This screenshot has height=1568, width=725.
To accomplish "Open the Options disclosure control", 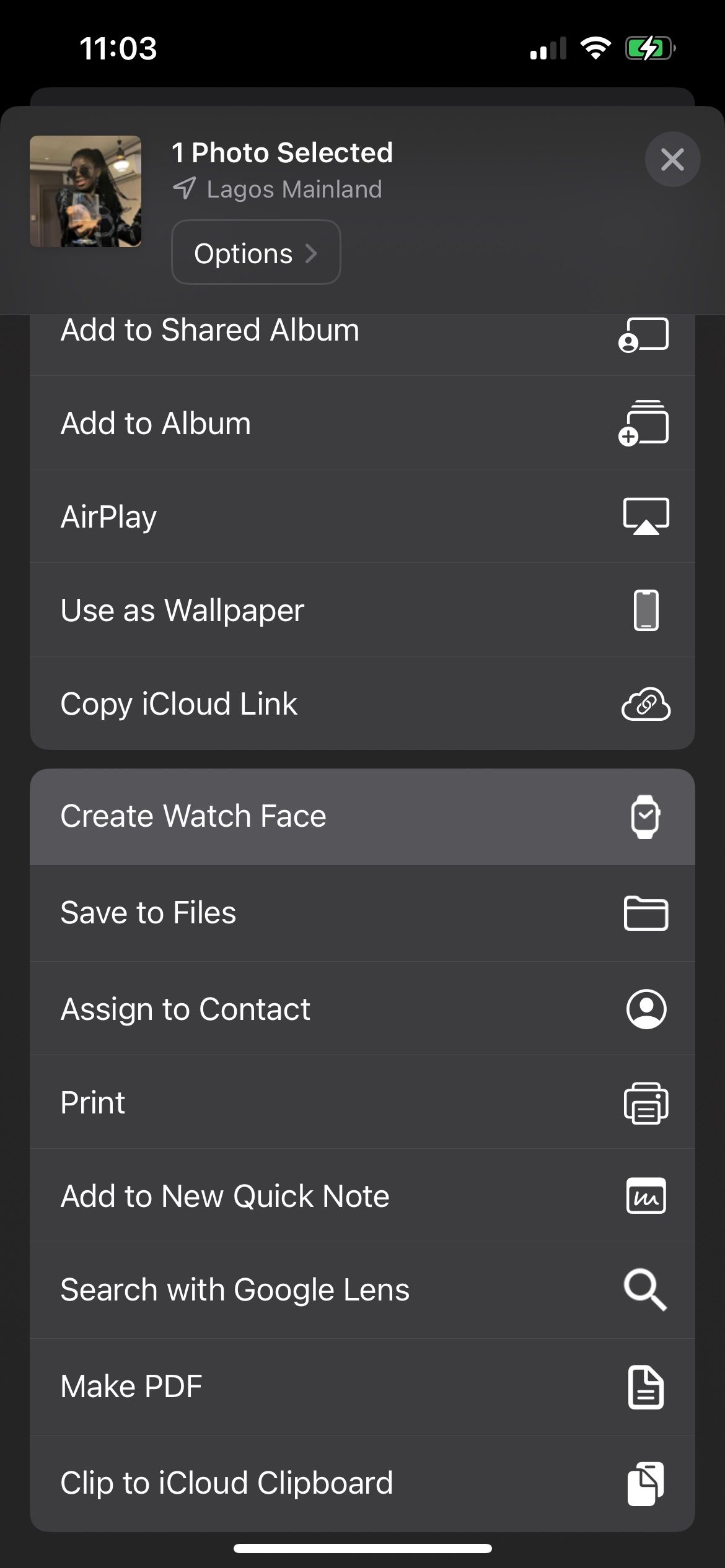I will point(255,253).
